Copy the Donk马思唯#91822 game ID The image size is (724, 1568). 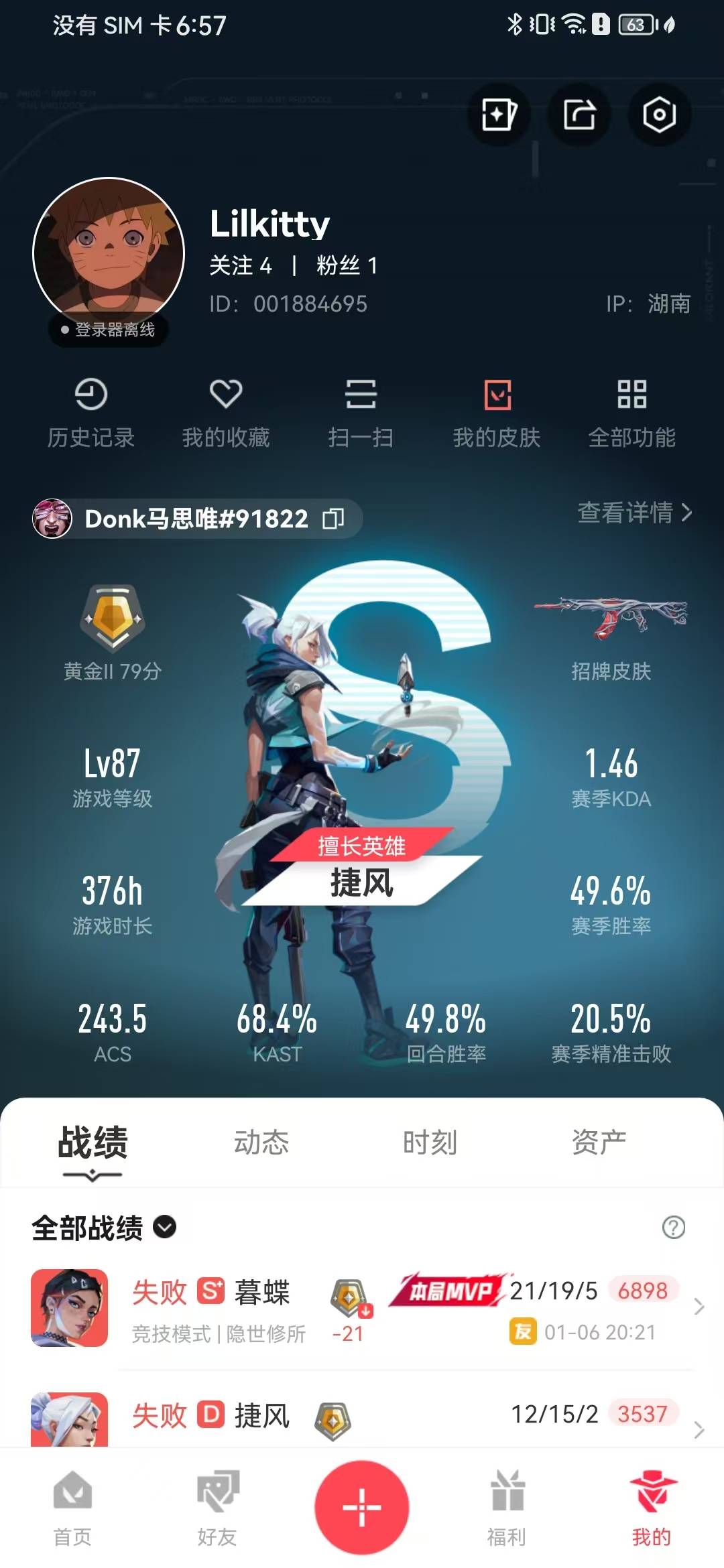(333, 519)
